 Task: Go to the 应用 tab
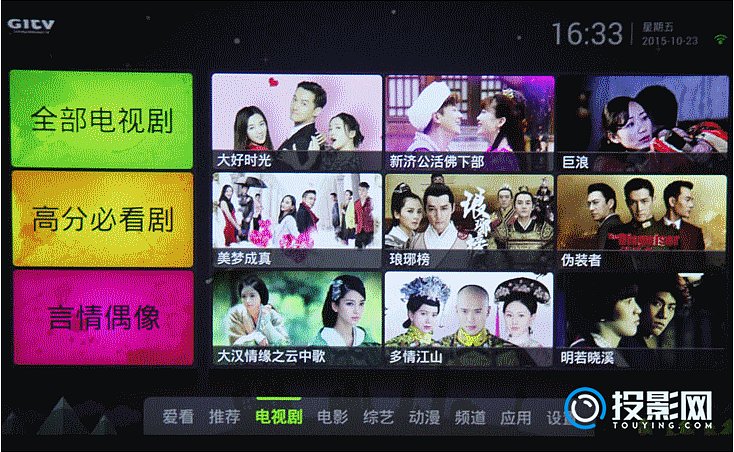point(516,418)
